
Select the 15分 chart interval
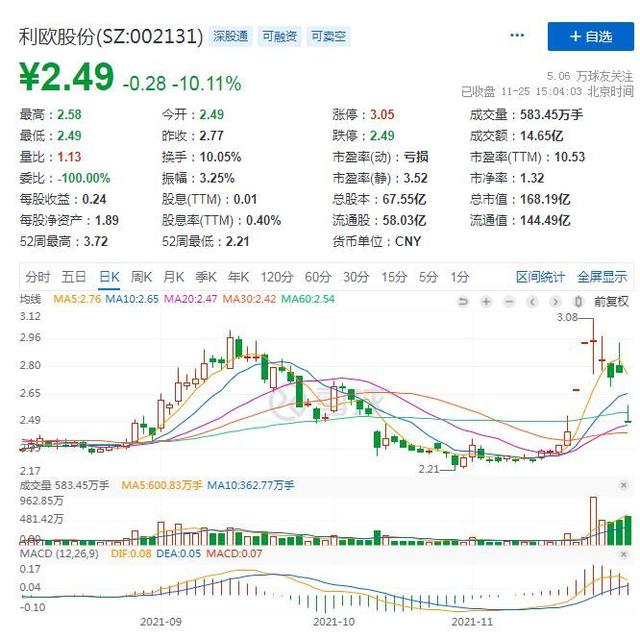pyautogui.click(x=393, y=277)
